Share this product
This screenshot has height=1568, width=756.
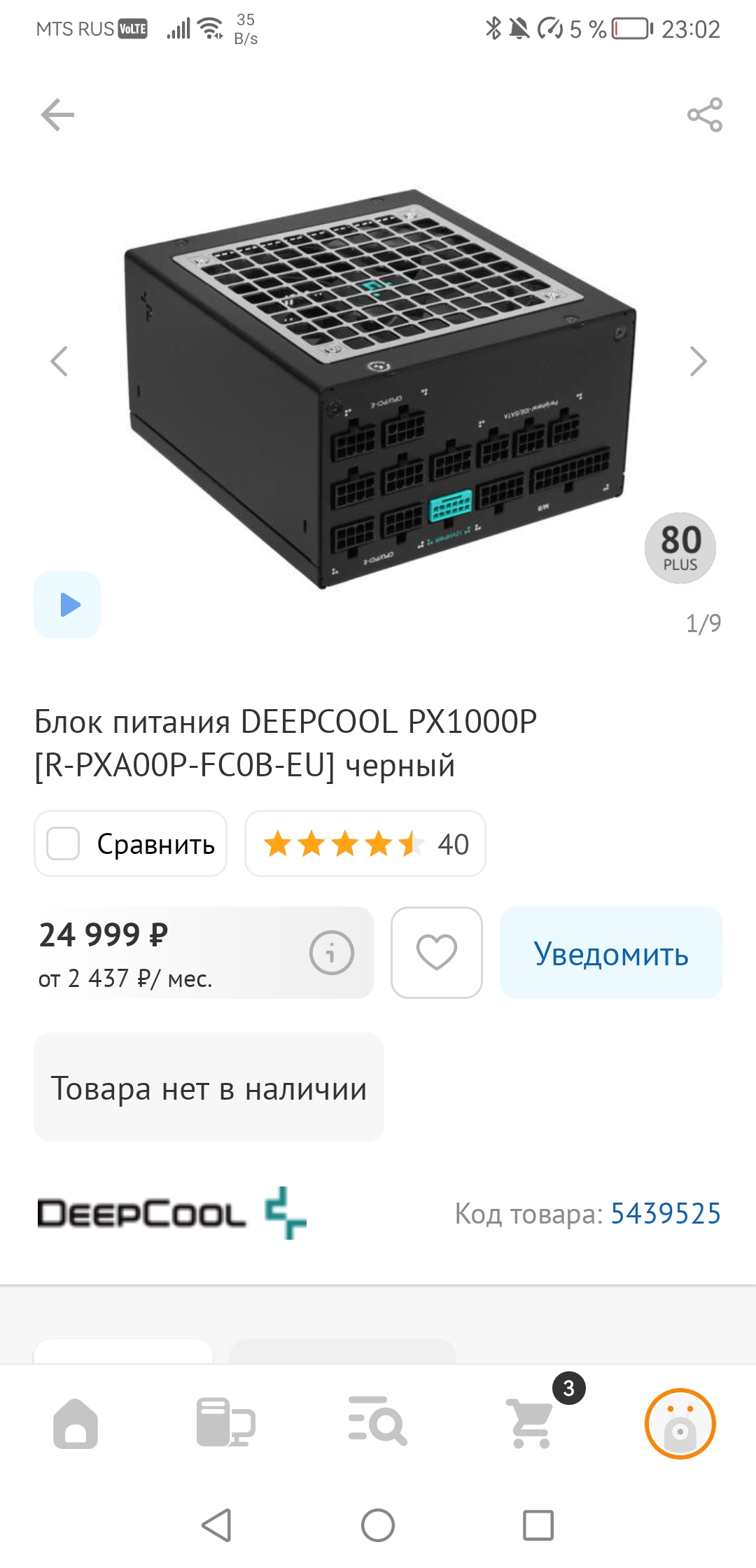click(x=704, y=115)
